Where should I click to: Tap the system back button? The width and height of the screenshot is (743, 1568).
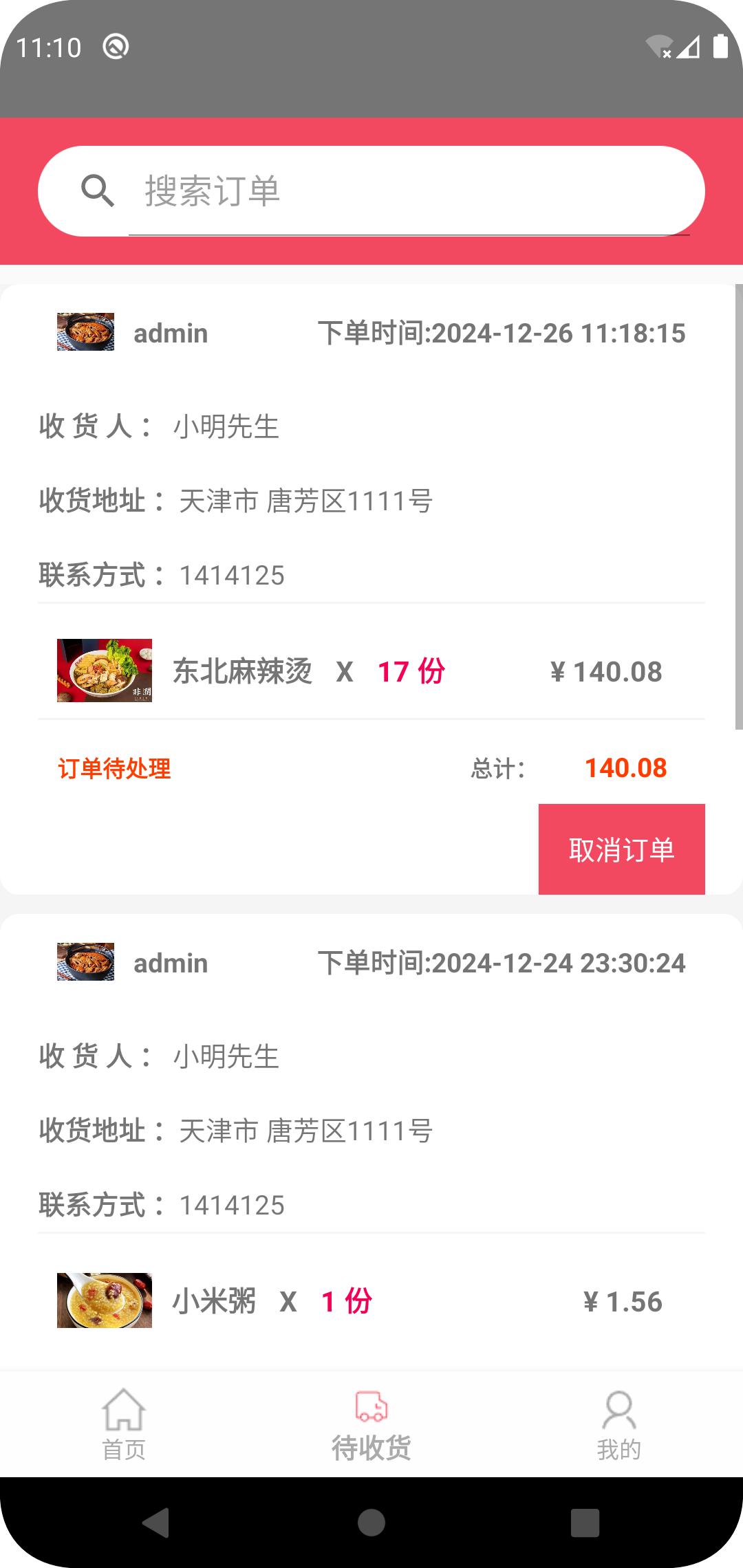click(x=156, y=1523)
